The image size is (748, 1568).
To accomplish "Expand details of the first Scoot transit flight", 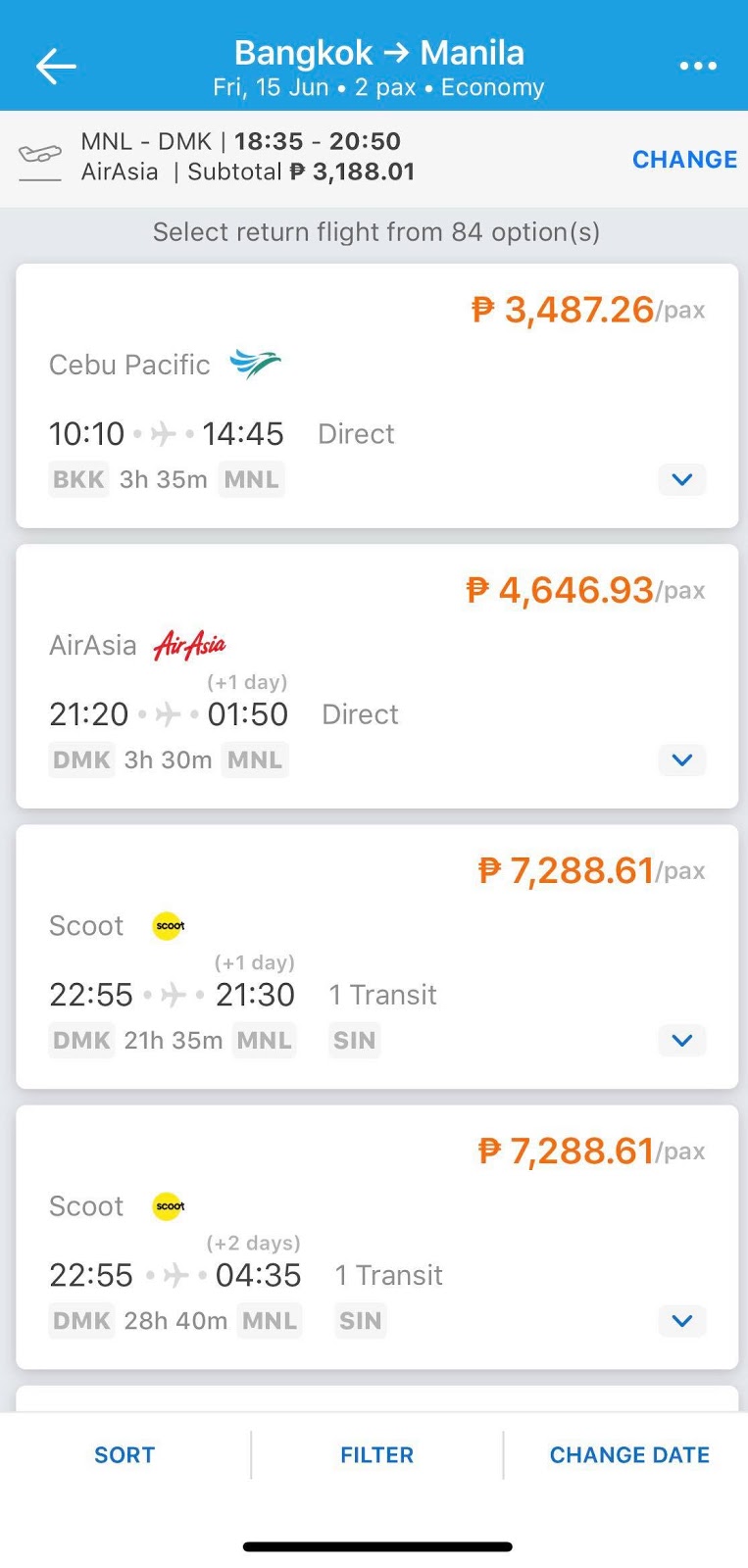I will coord(681,1040).
